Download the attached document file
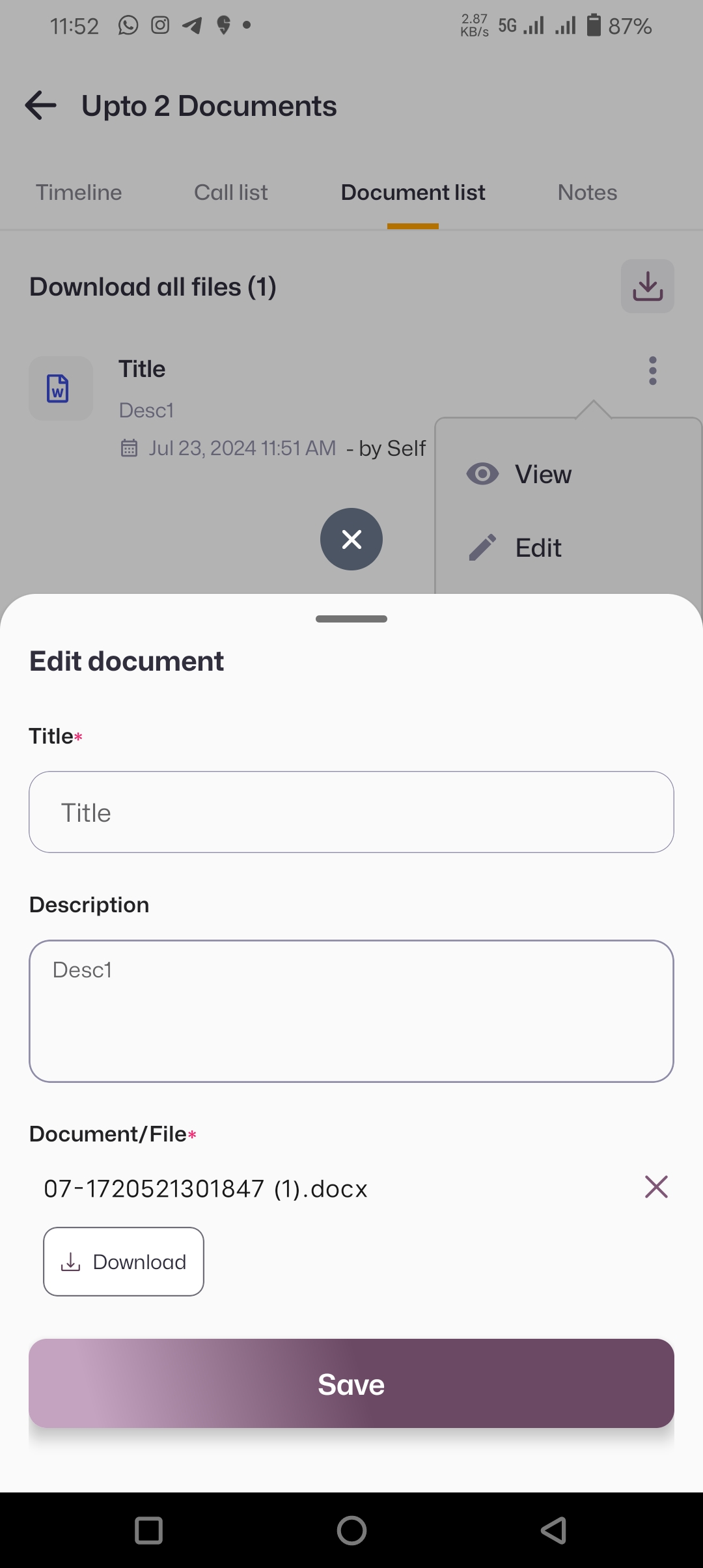 pos(124,1261)
